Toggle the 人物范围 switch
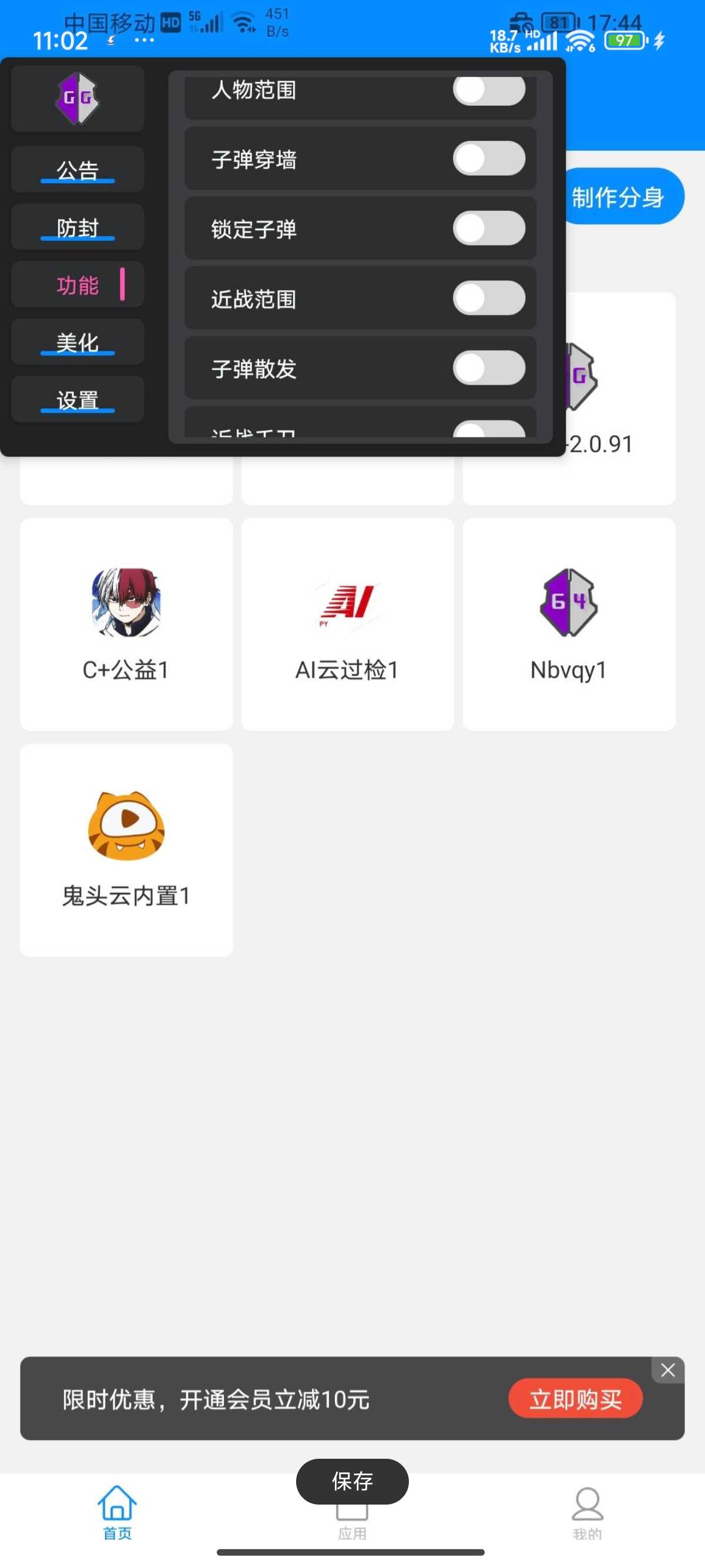The image size is (705, 1568). [489, 90]
